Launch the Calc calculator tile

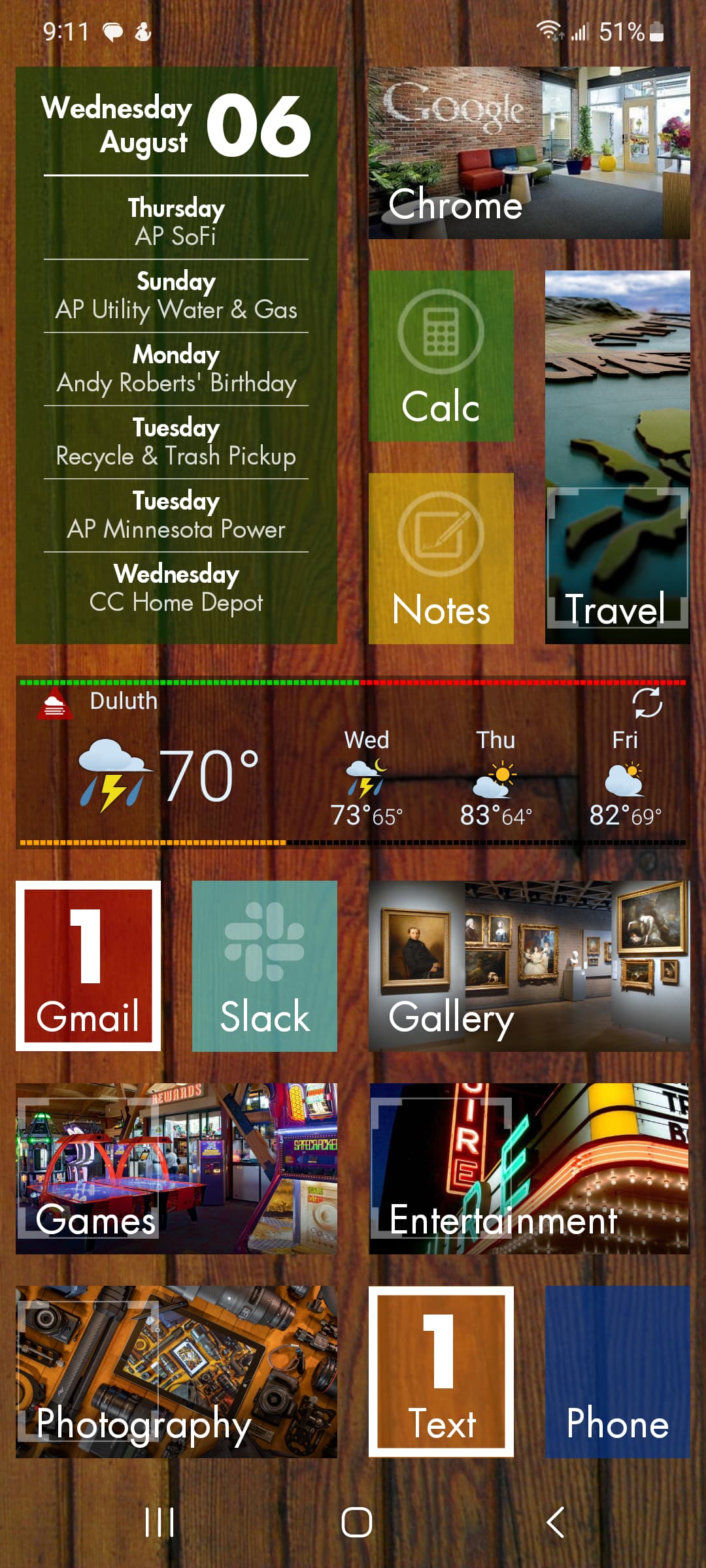pyautogui.click(x=441, y=356)
